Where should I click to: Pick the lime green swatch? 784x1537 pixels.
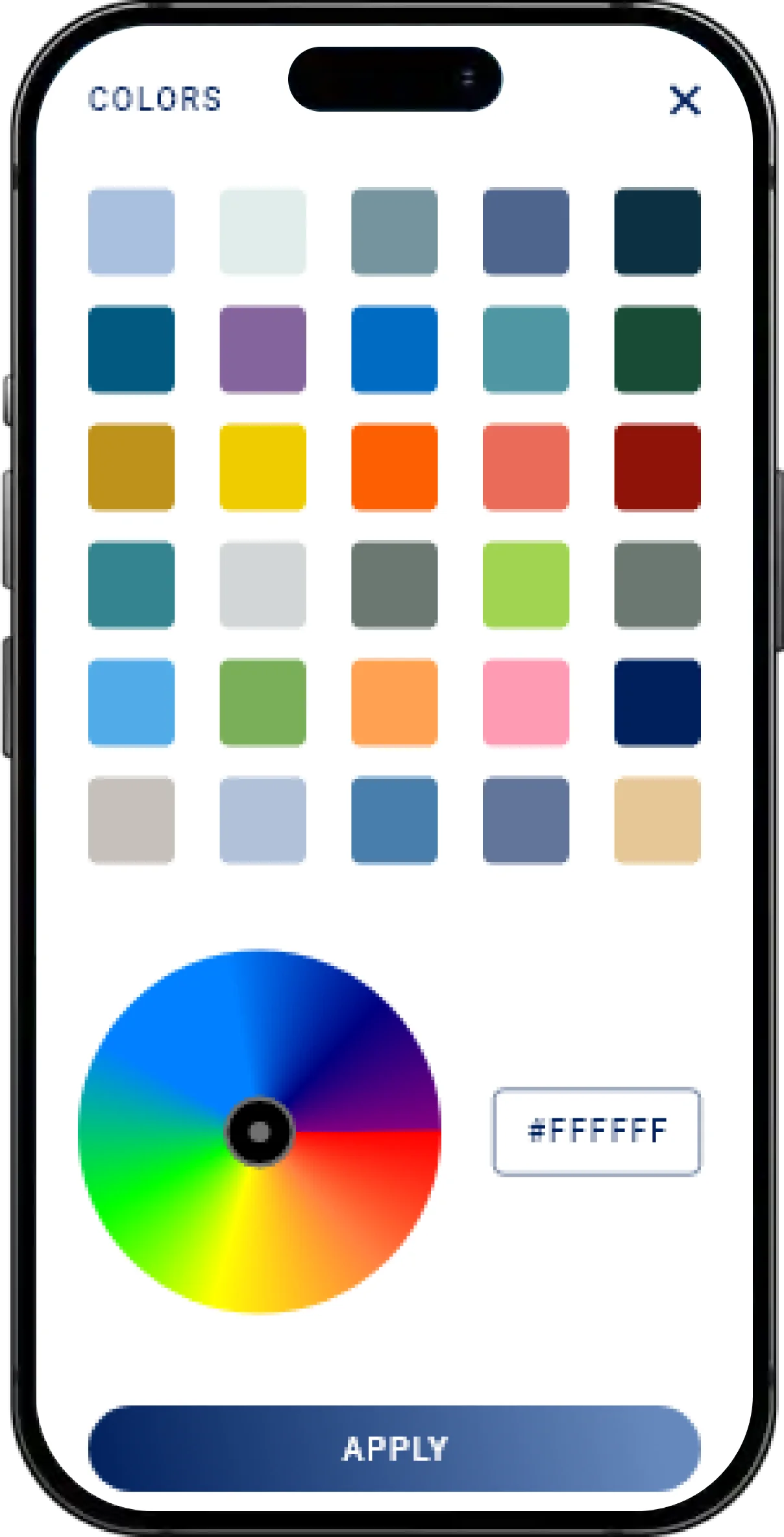click(x=526, y=585)
